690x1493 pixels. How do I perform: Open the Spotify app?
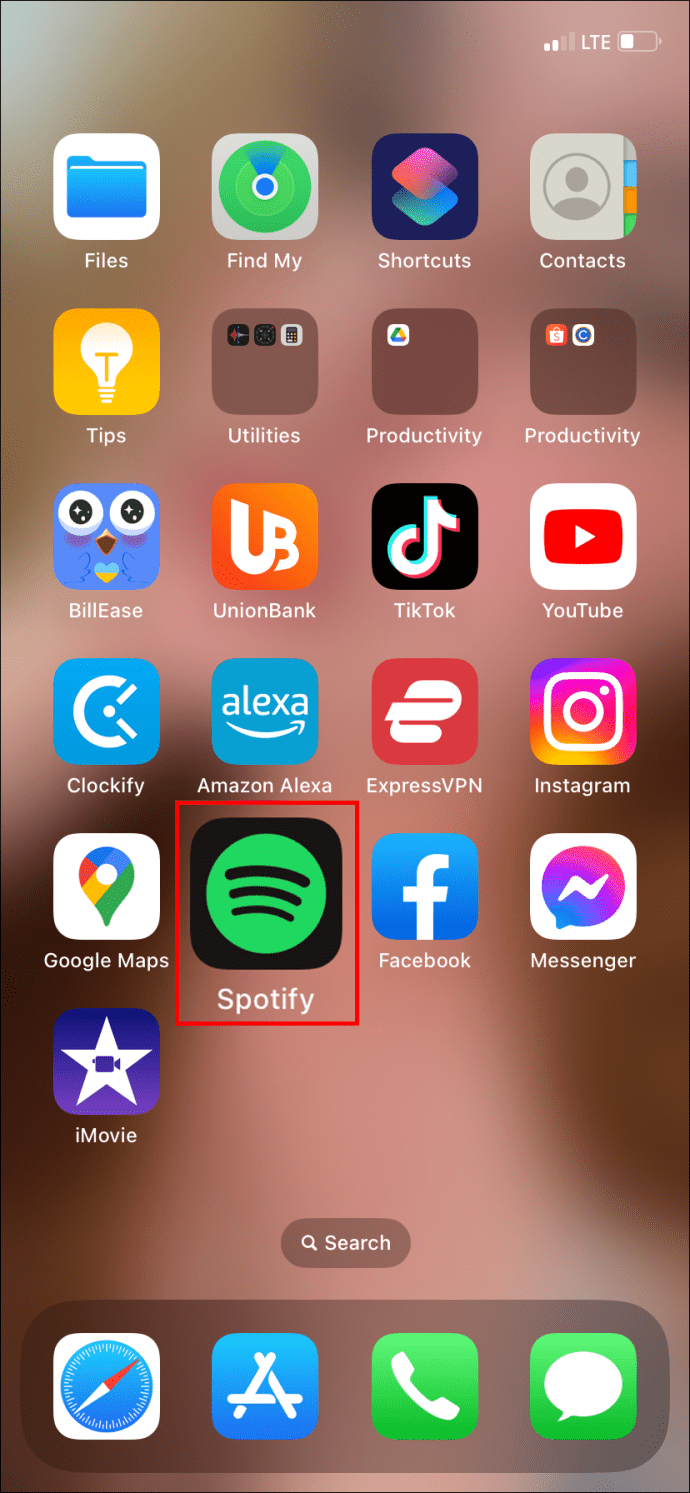(266, 895)
